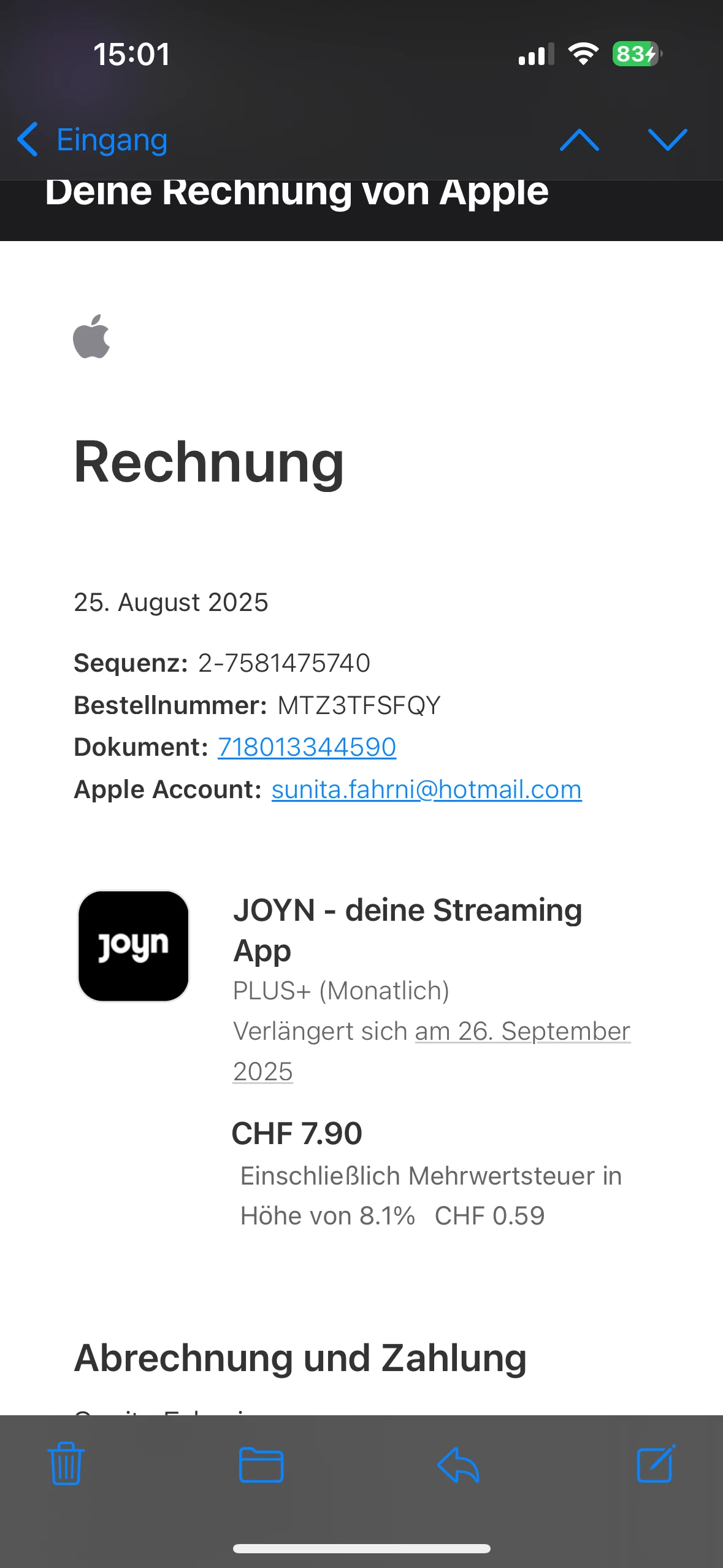This screenshot has height=1568, width=723.
Task: Delete this email with the trash icon
Action: pos(66,1464)
